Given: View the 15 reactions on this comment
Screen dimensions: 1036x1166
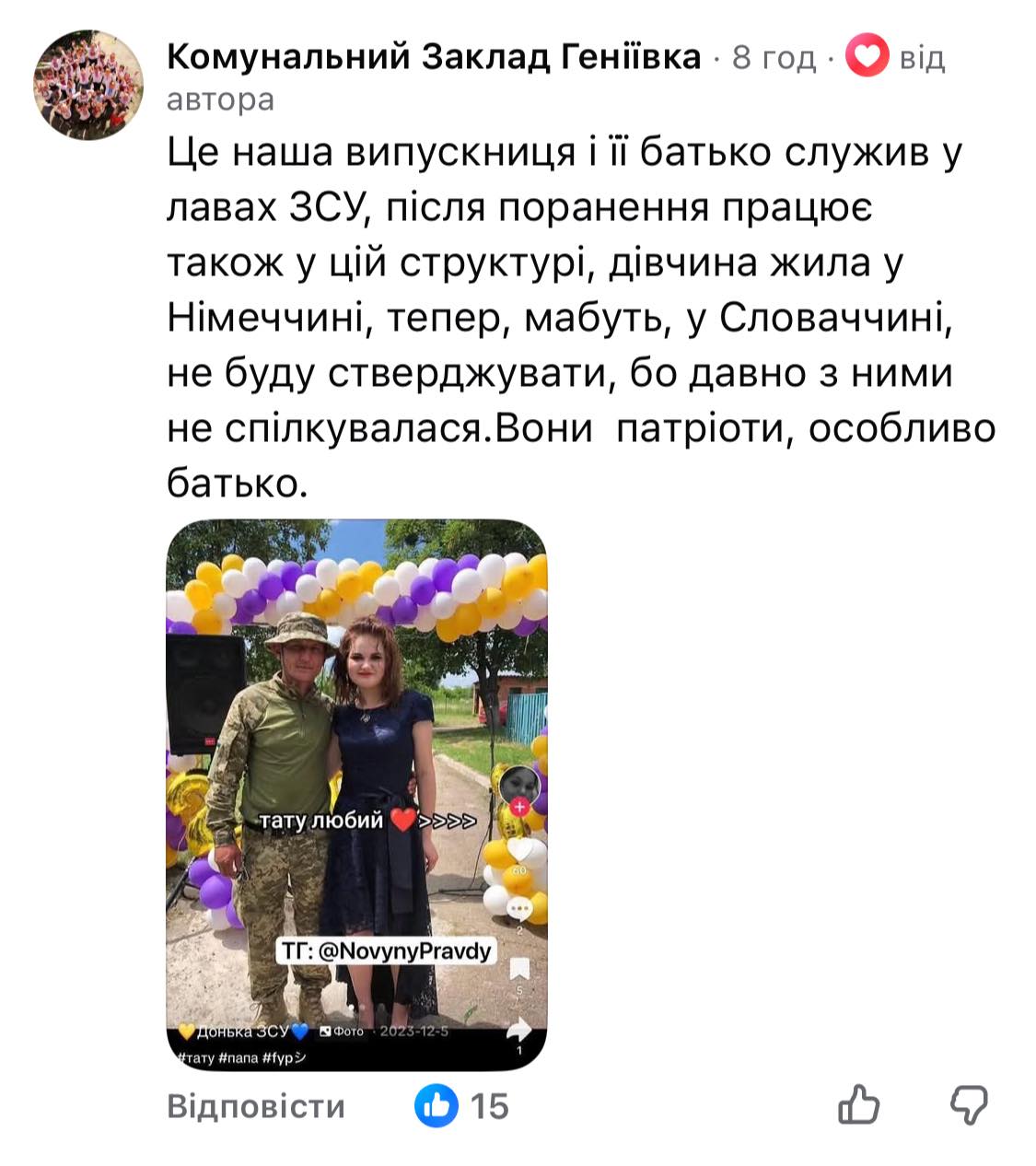Looking at the screenshot, I should pos(461,1105).
